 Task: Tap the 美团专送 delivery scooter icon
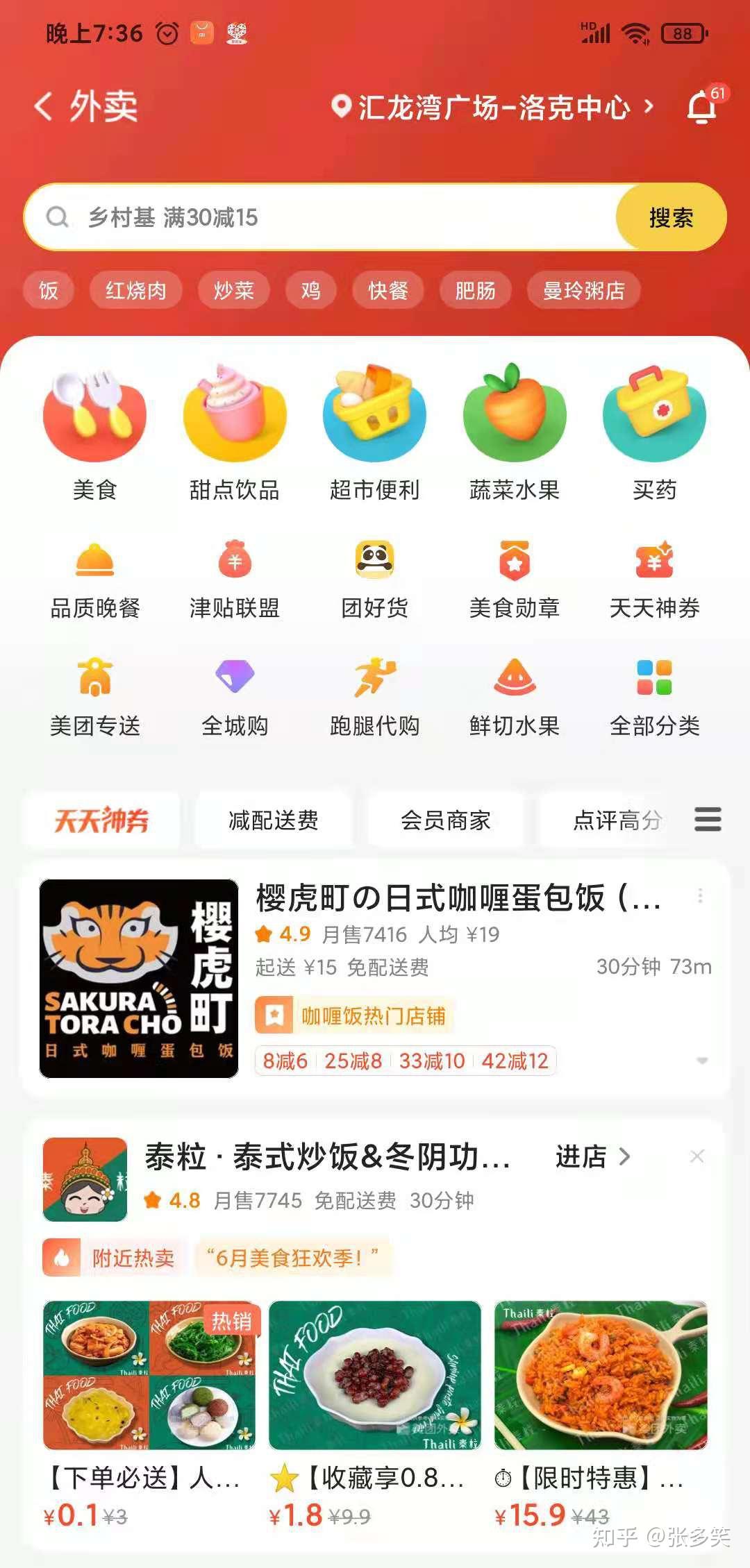click(94, 694)
